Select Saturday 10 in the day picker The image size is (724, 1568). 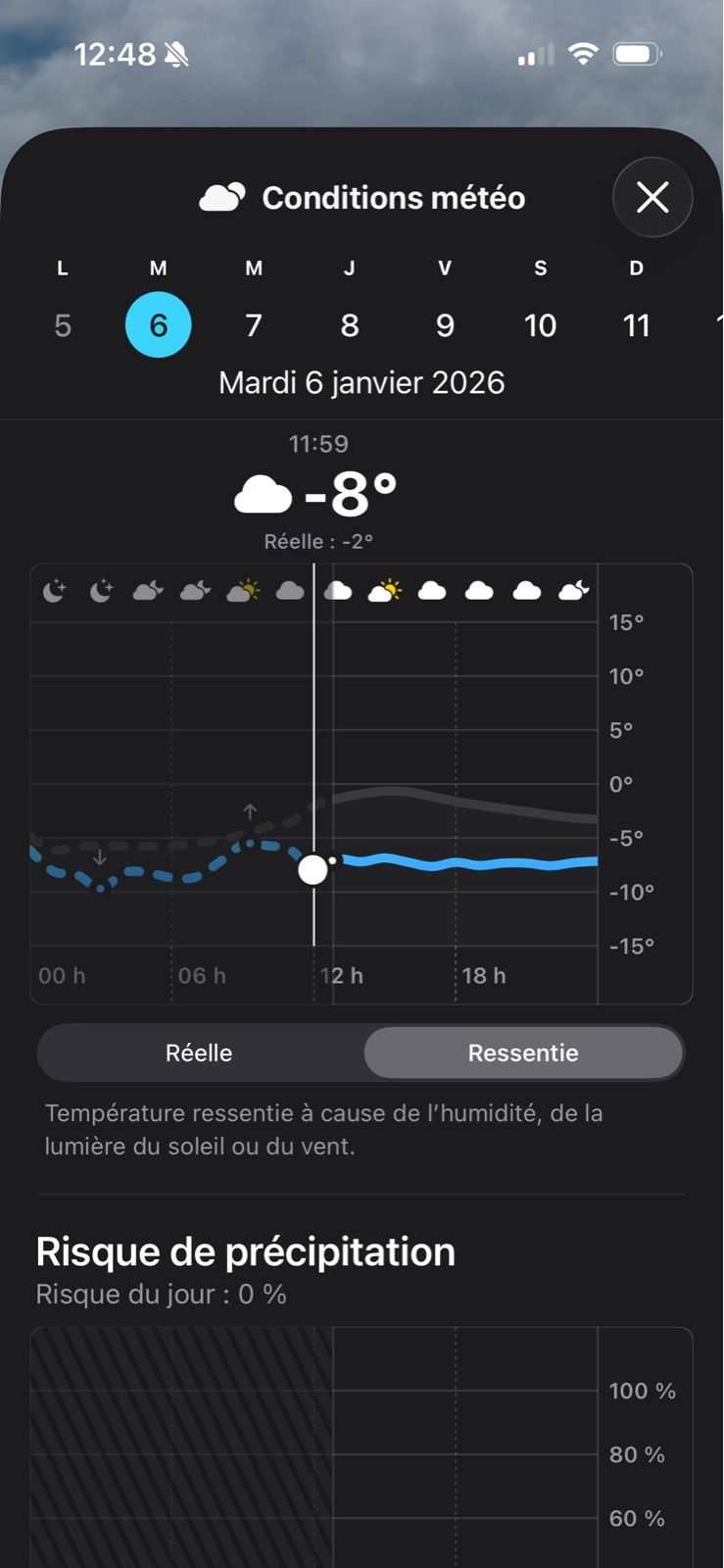540,324
